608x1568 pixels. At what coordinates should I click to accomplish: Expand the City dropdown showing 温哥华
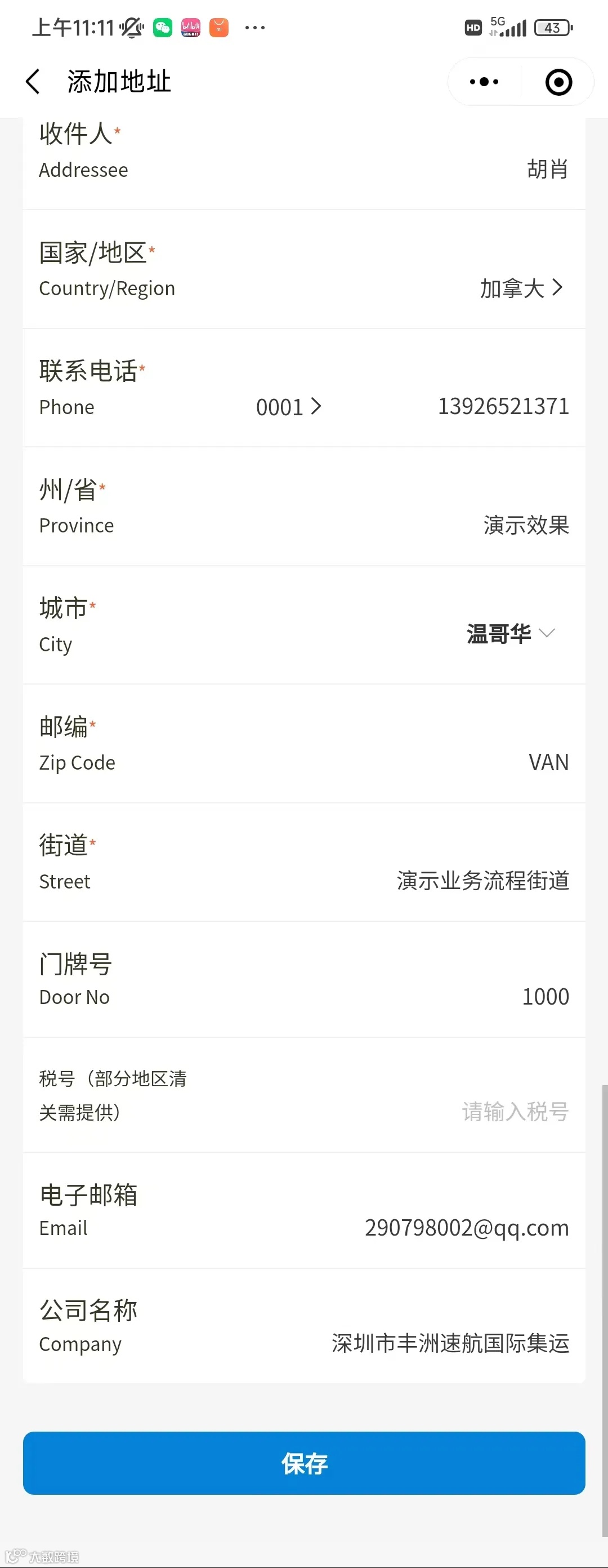pos(510,634)
